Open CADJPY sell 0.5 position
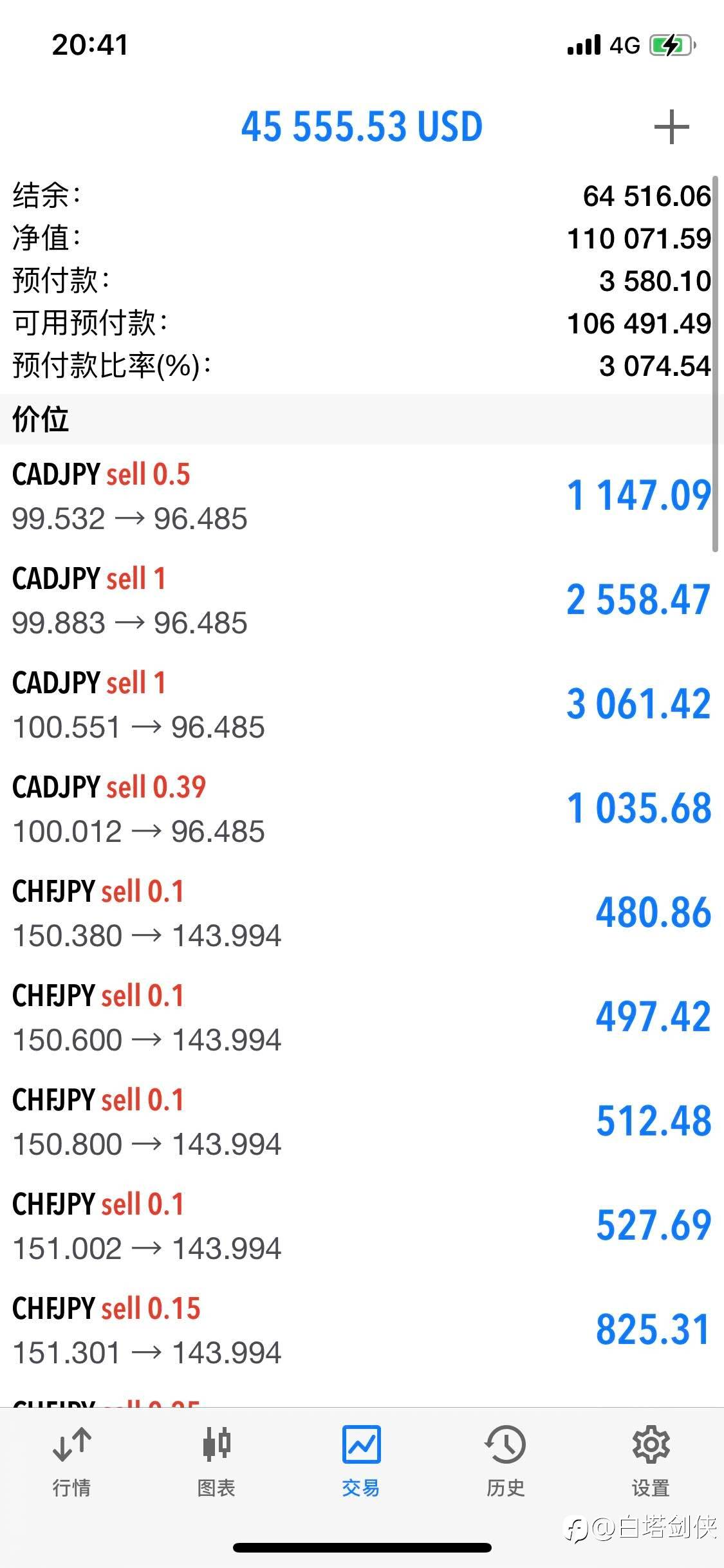The image size is (724, 1568). point(362,496)
